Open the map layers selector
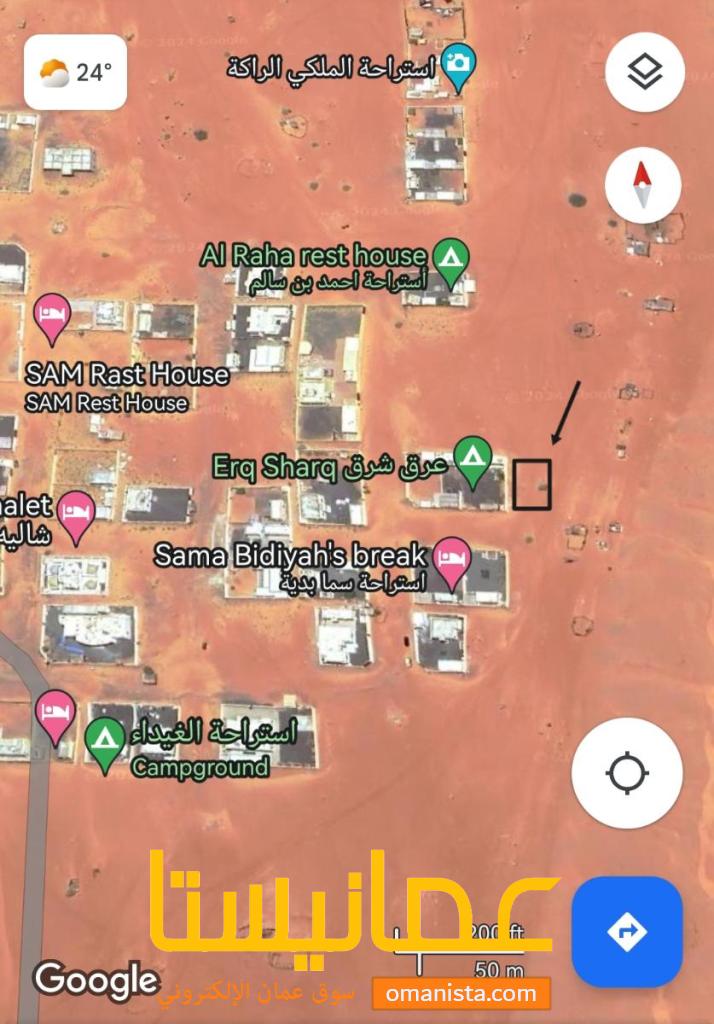 [644, 73]
